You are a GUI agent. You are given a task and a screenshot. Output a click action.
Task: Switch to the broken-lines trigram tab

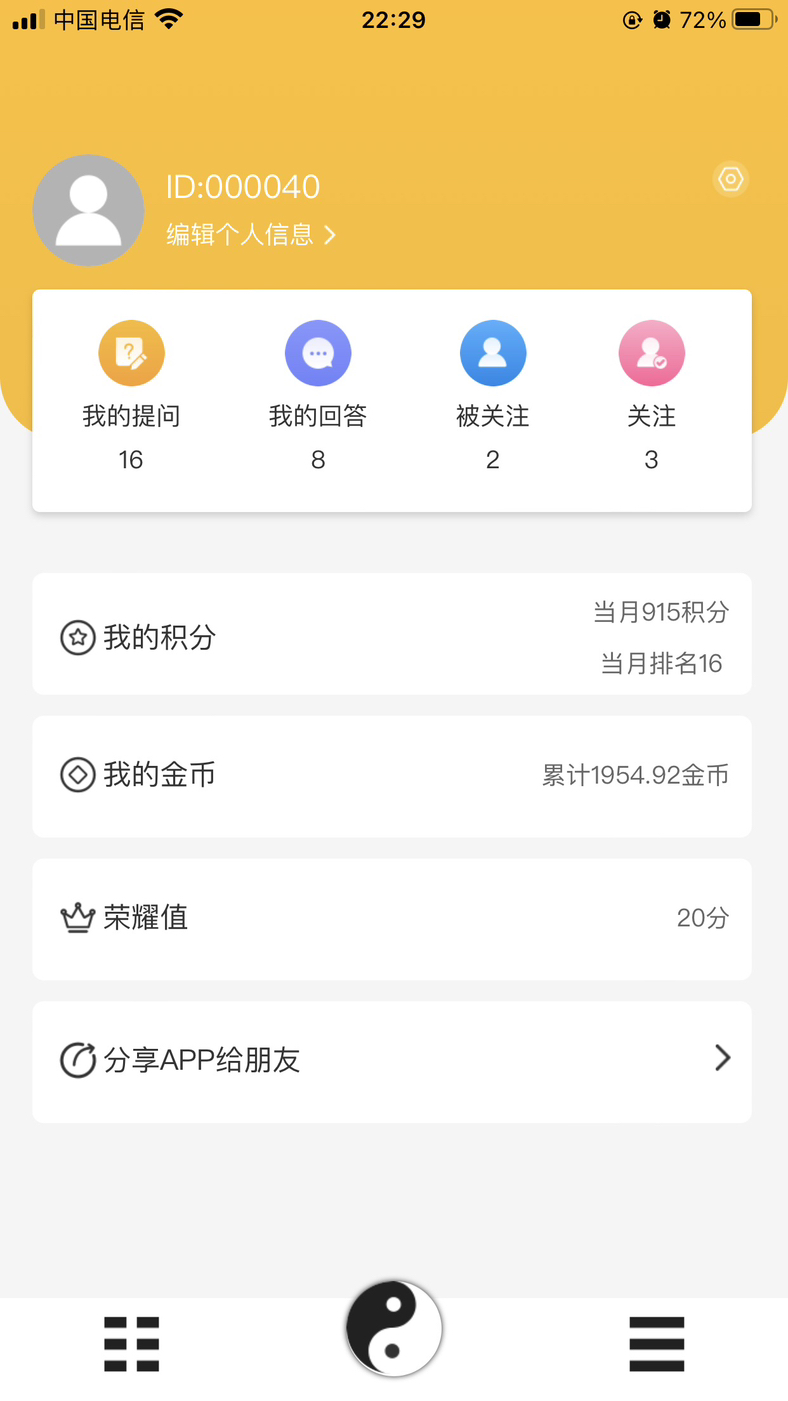pyautogui.click(x=132, y=1344)
